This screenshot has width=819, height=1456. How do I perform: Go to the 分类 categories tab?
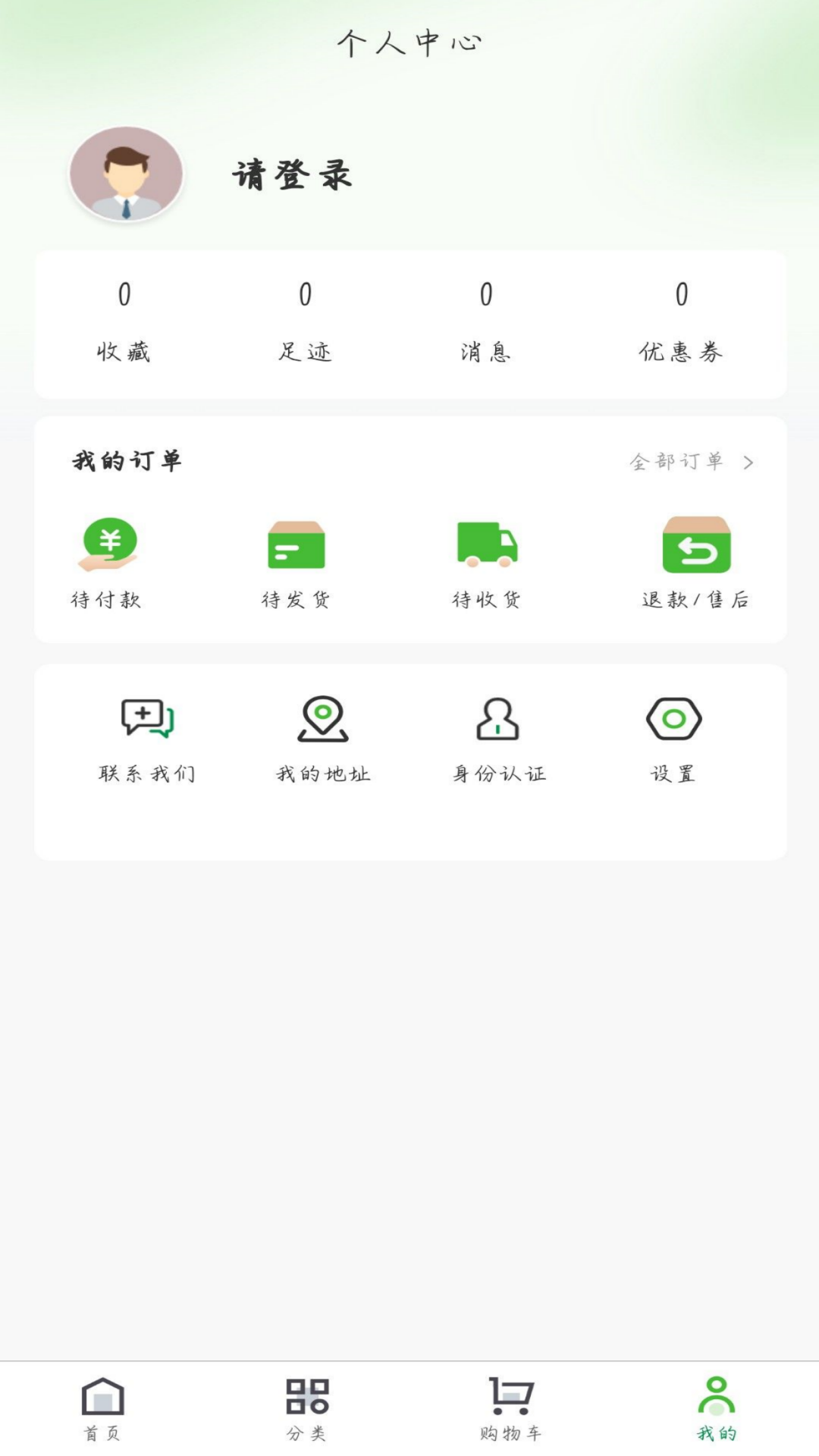[x=306, y=1408]
